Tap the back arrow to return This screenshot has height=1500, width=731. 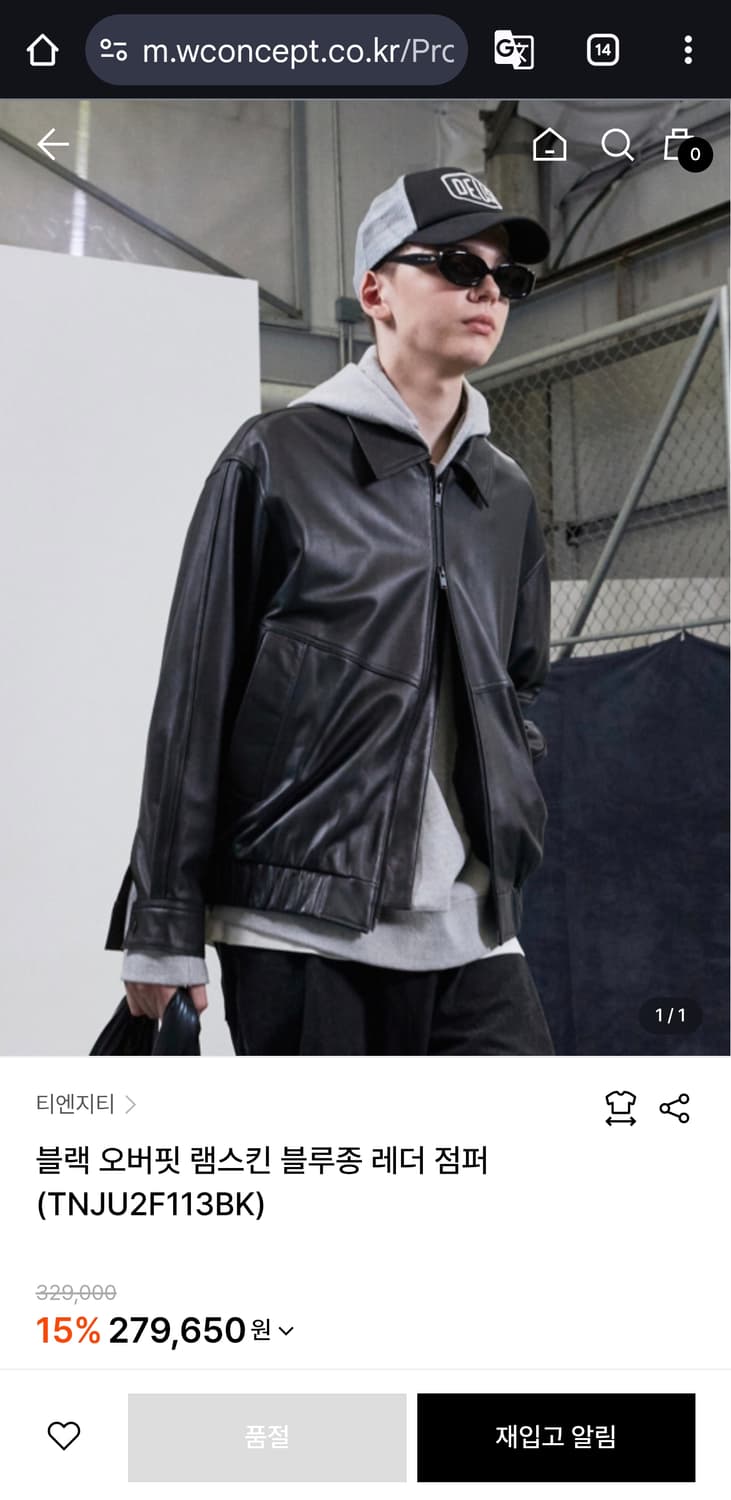coord(52,144)
